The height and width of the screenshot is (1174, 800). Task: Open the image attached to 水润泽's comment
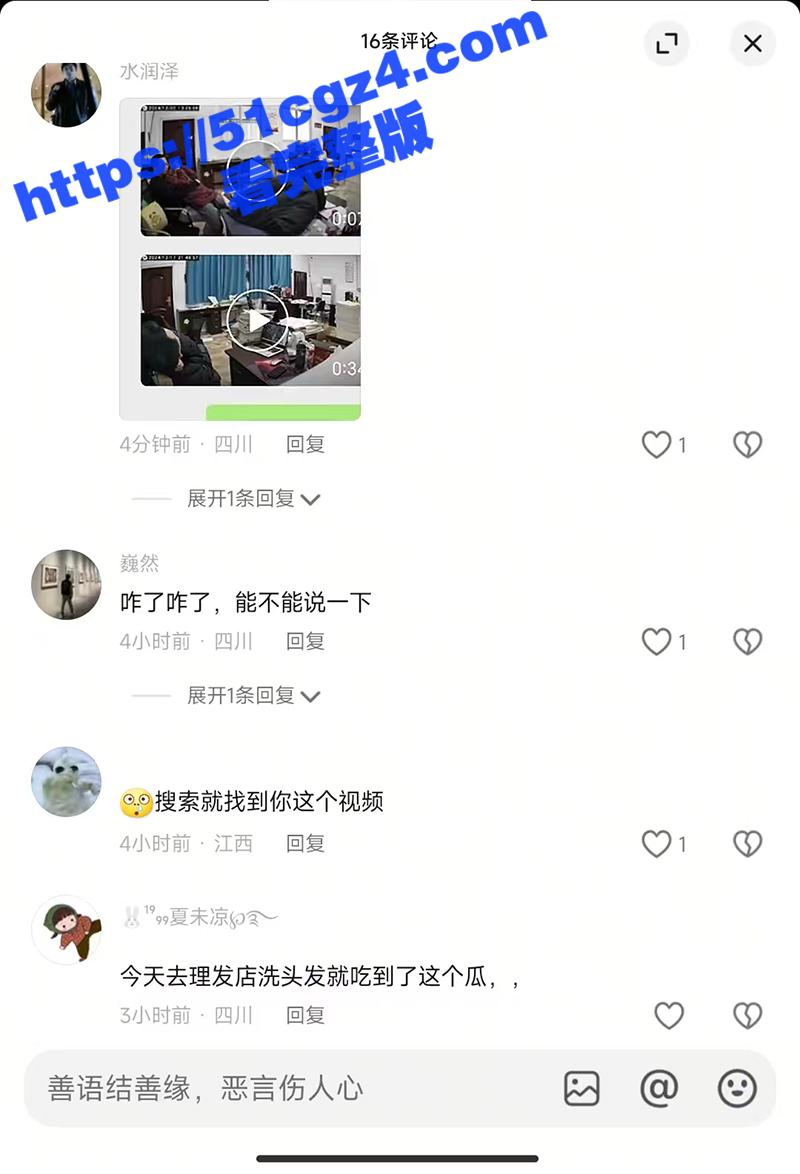240,258
